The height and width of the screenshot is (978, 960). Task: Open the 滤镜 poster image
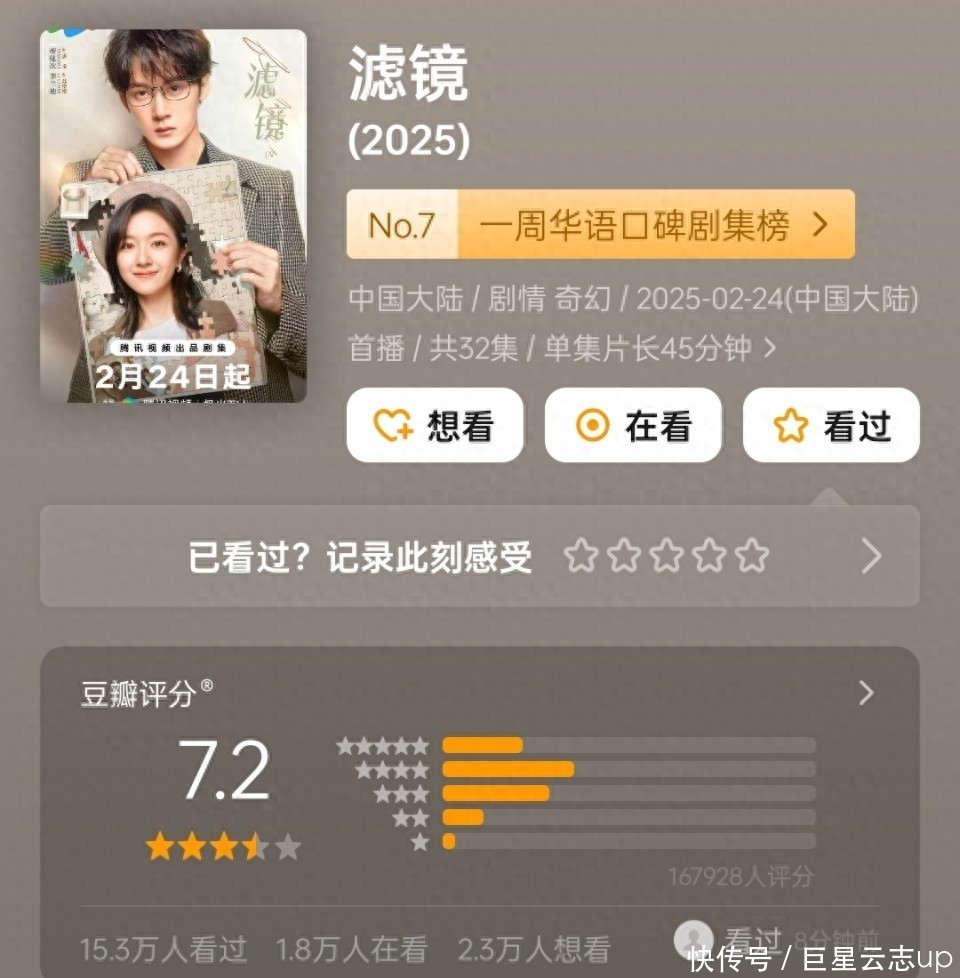(173, 216)
